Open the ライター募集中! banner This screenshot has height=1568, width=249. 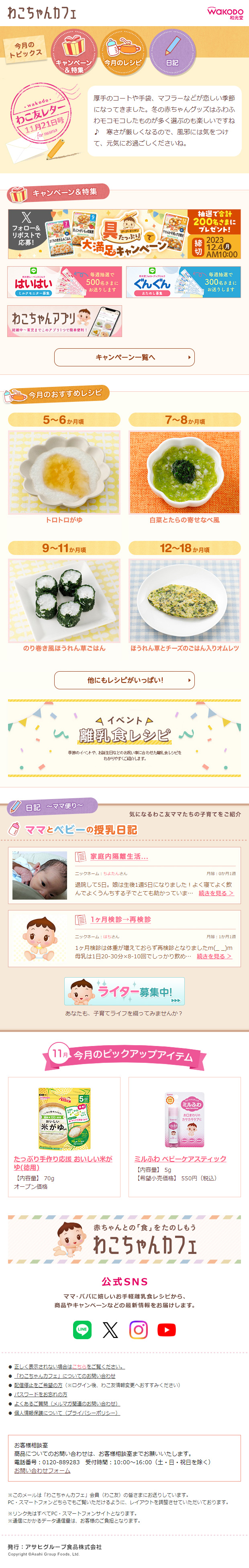pos(124,992)
